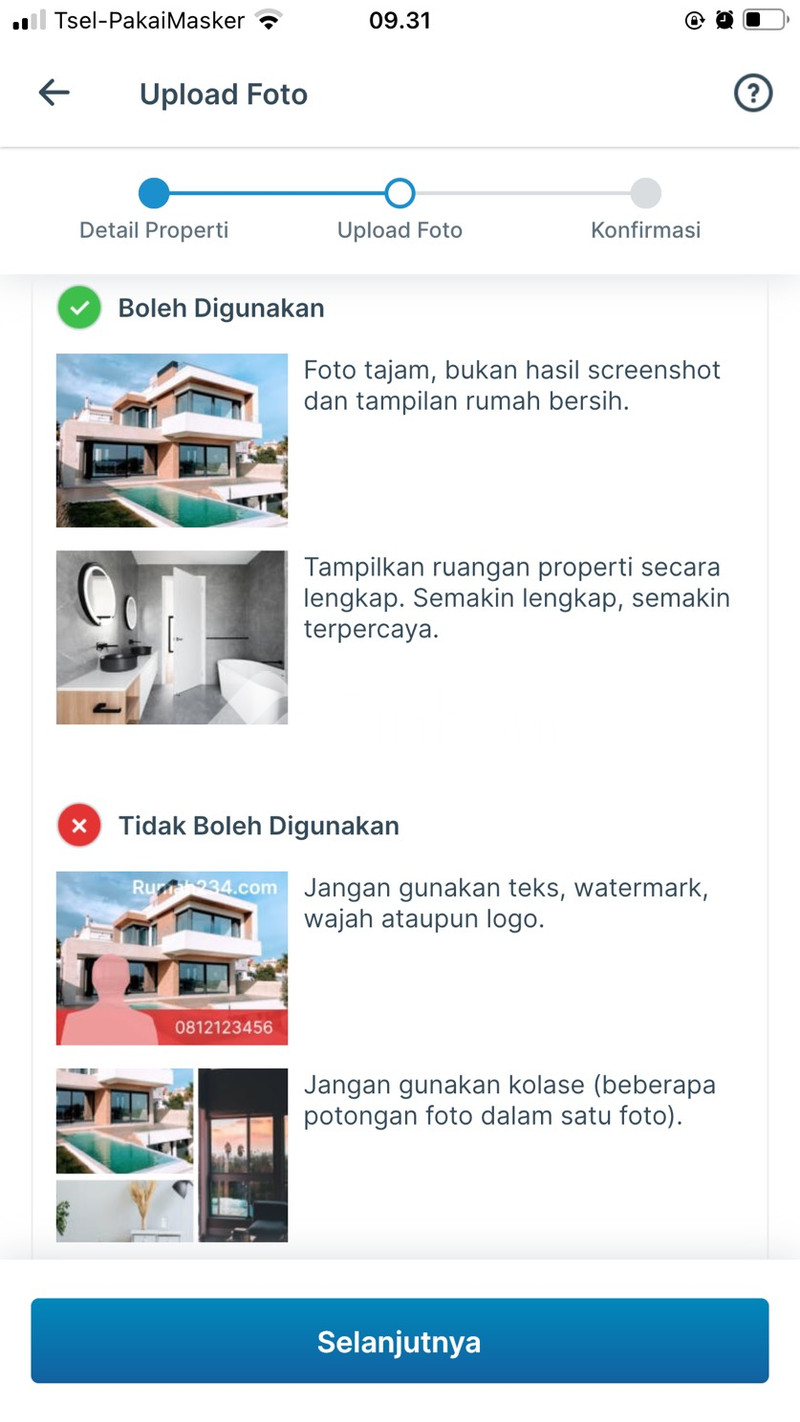Open the help question mark icon
Viewport: 800px width, 1422px height.
753,93
